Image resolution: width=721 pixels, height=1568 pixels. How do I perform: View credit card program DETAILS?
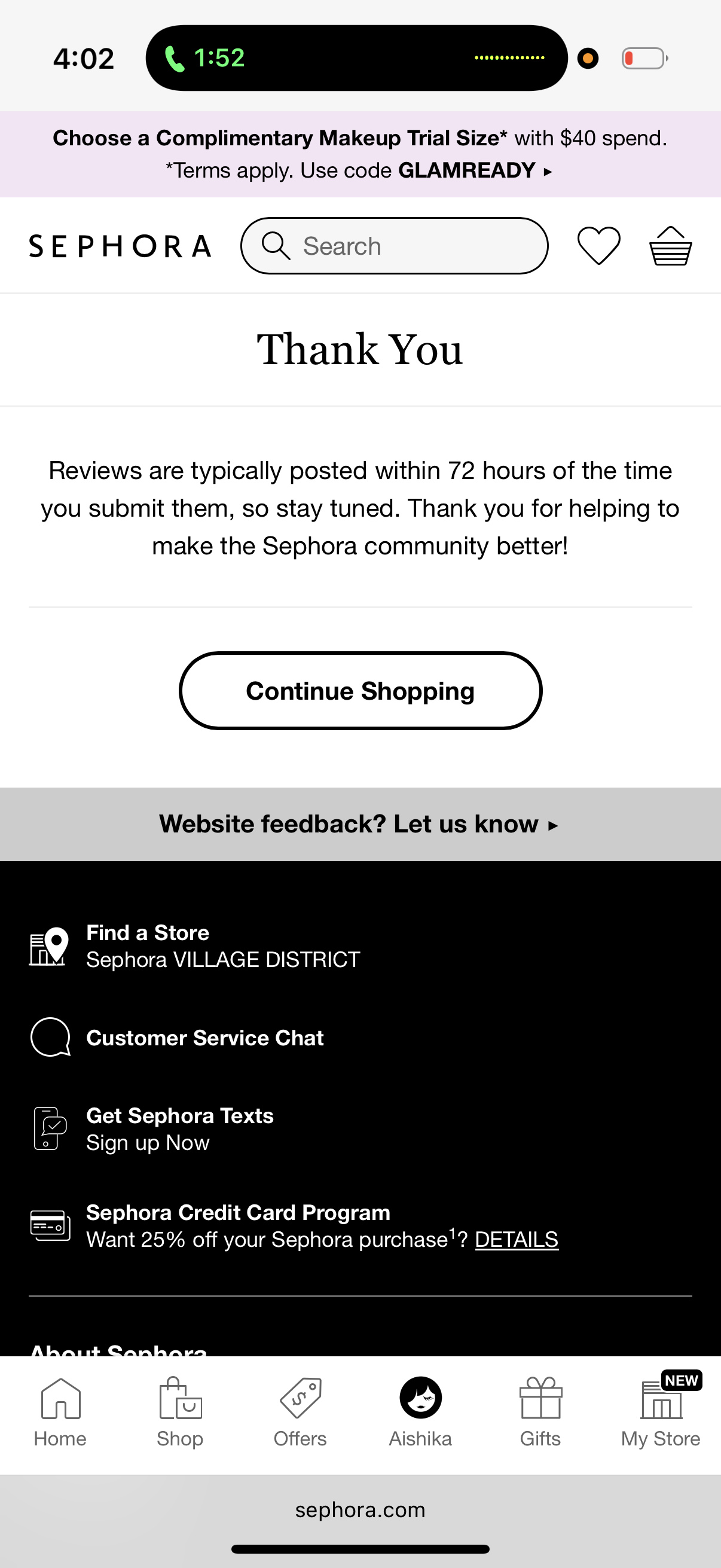coord(516,1240)
